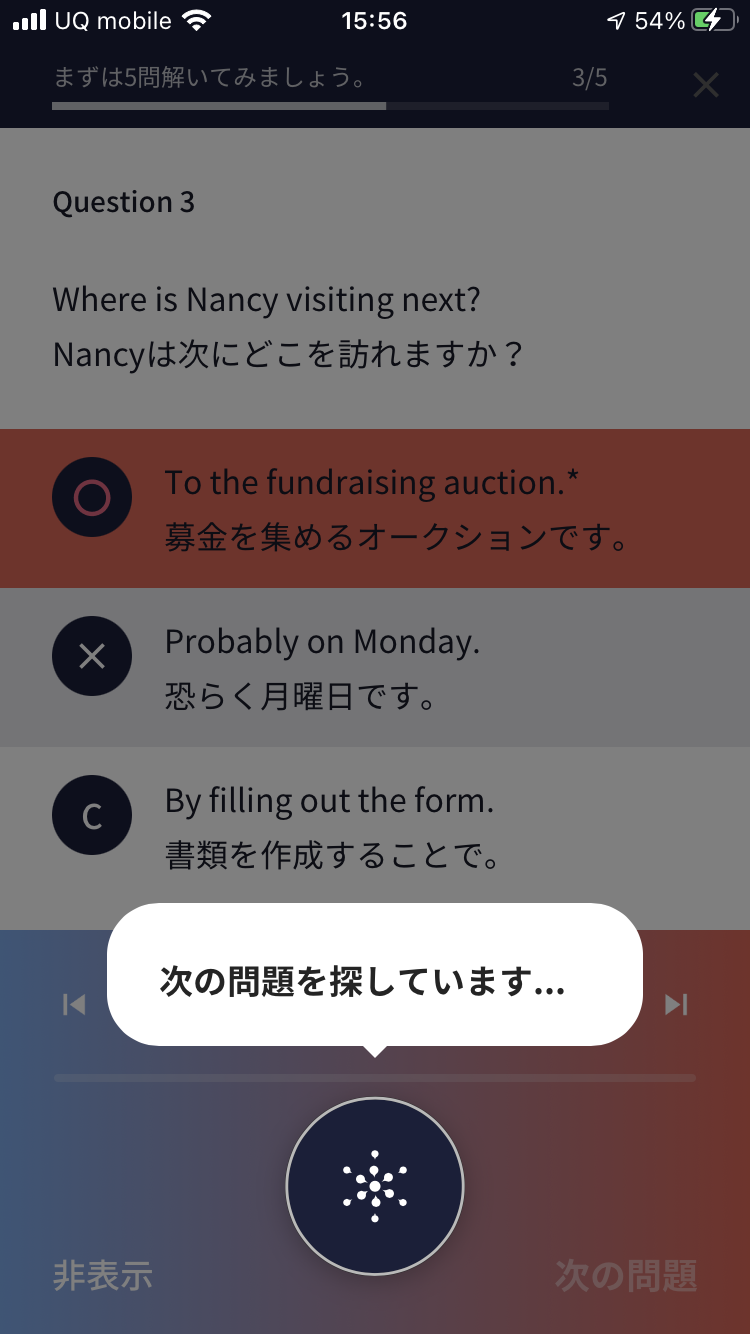Tap the round loading button at center

point(375,1186)
